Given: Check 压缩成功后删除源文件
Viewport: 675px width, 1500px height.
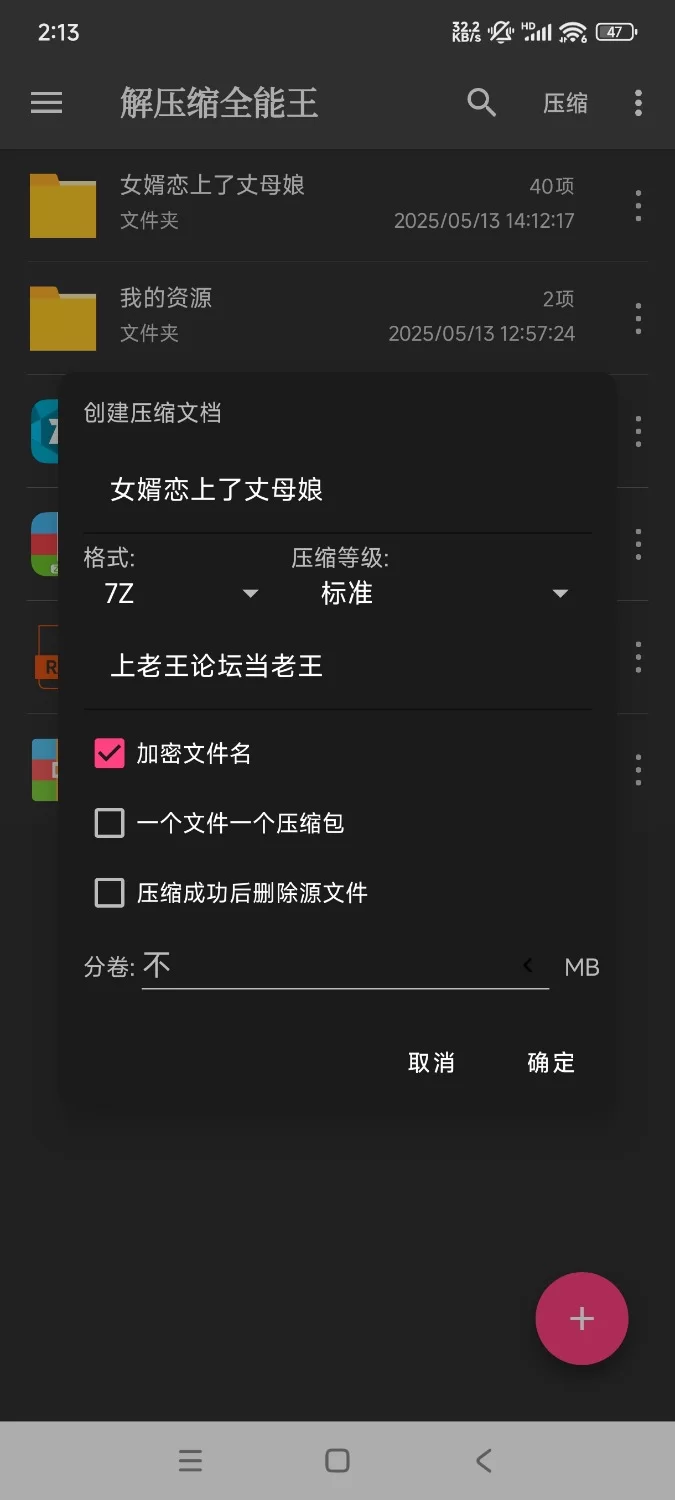Looking at the screenshot, I should pyautogui.click(x=109, y=892).
